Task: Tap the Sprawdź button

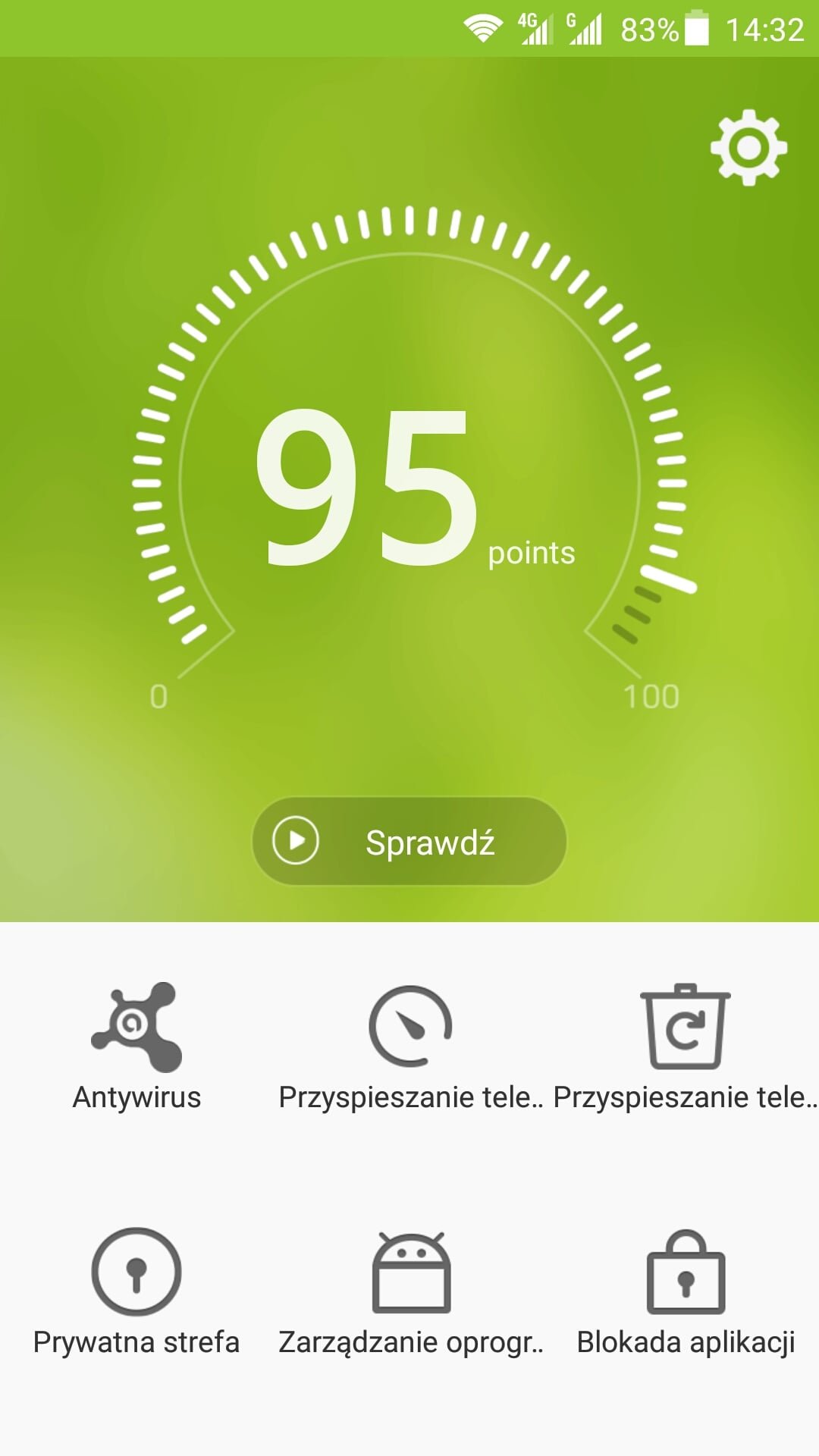Action: 409,841
